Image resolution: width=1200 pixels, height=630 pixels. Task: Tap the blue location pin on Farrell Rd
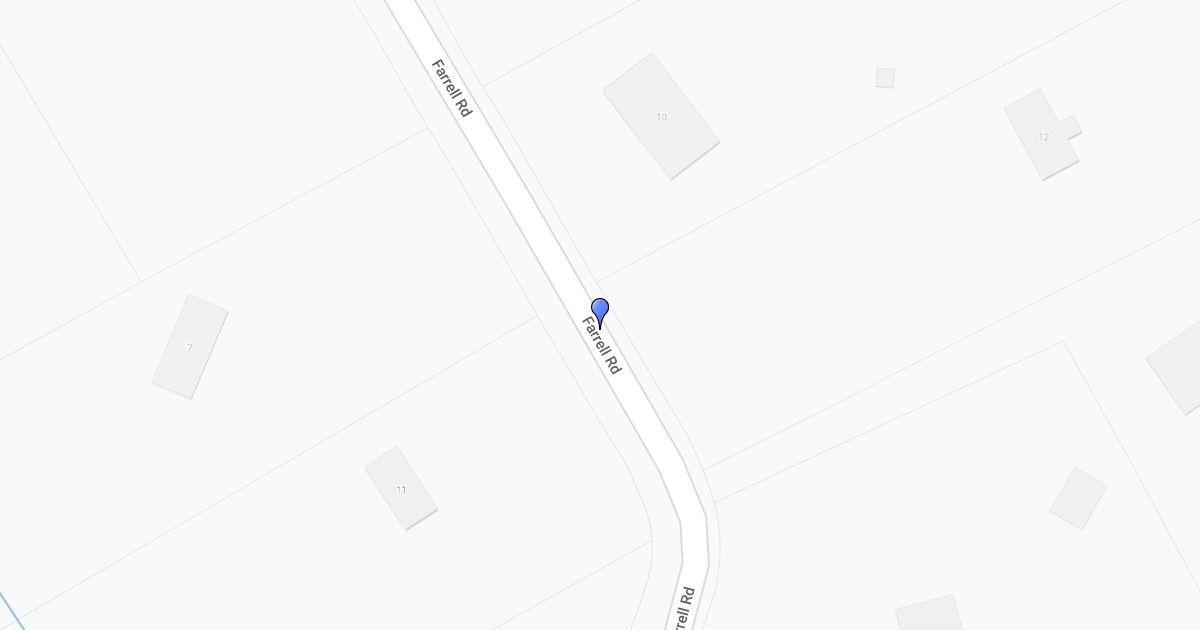click(x=600, y=312)
